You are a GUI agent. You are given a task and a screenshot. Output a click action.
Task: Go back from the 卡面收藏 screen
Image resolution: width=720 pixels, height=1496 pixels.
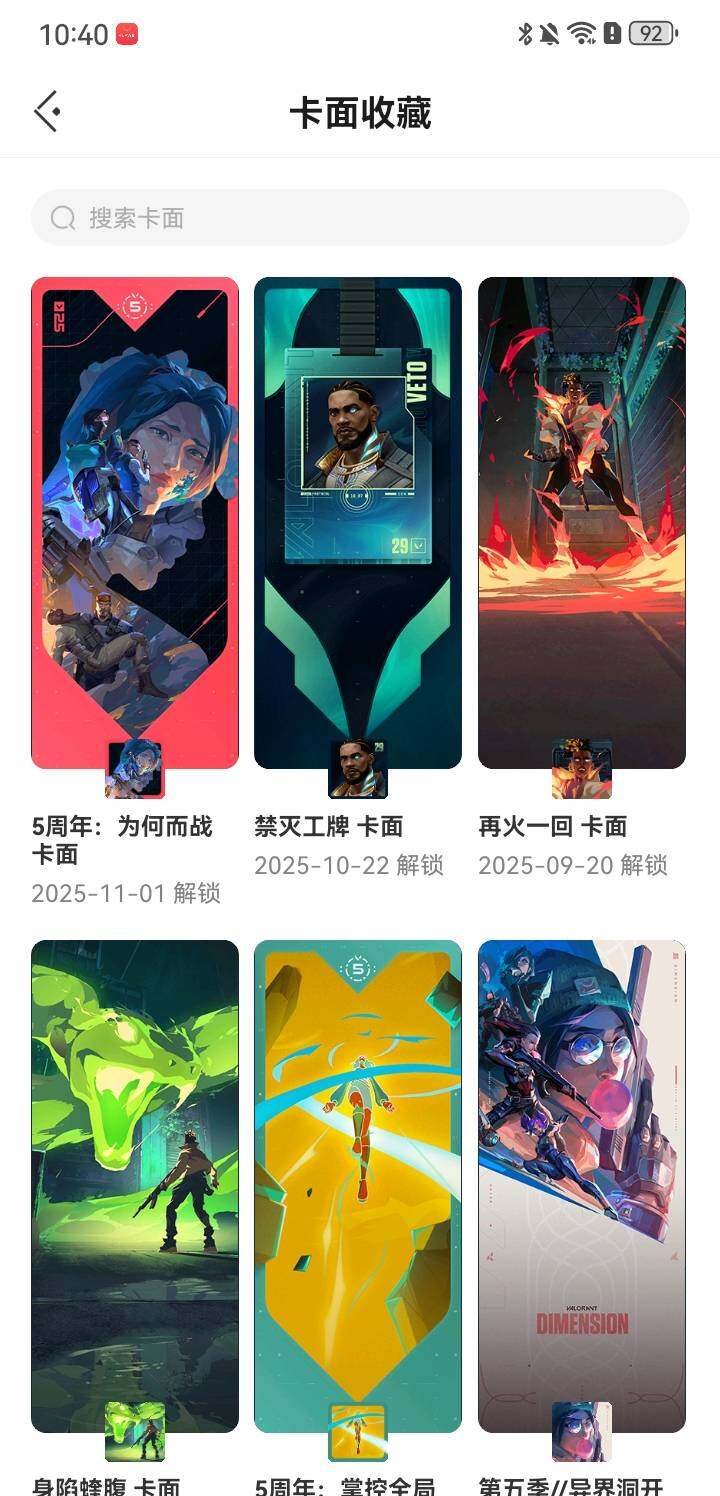[x=47, y=111]
